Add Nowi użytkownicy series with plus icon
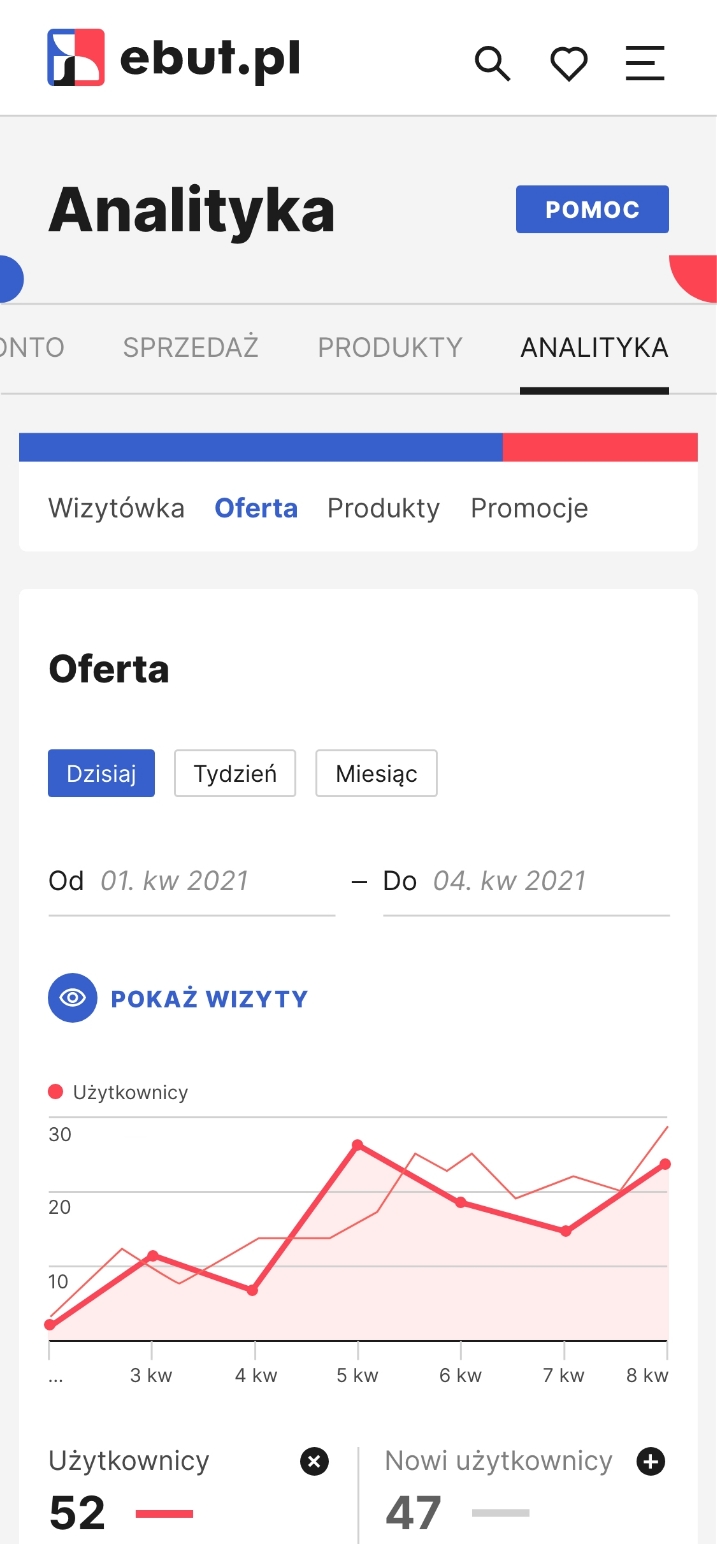 [x=651, y=1462]
